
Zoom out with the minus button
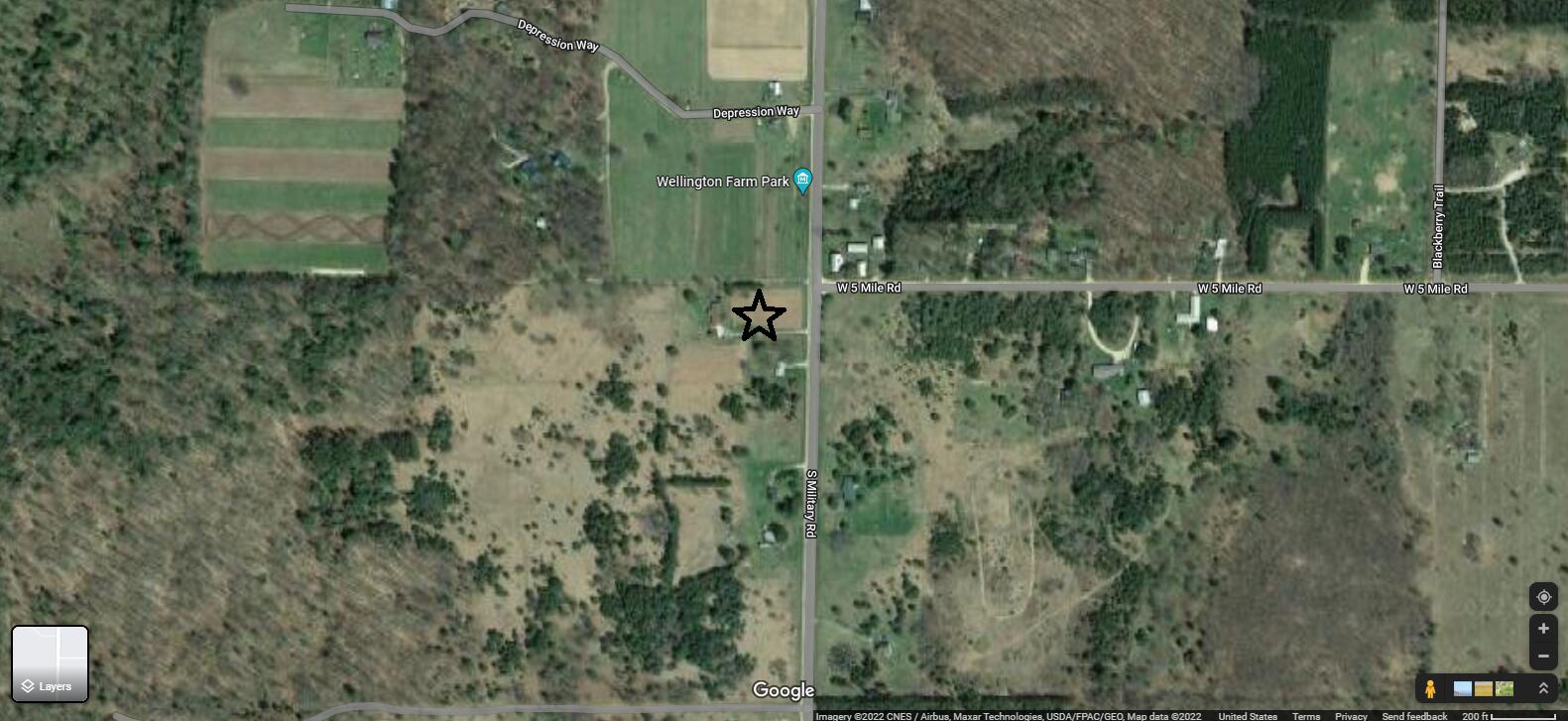pyautogui.click(x=1543, y=657)
